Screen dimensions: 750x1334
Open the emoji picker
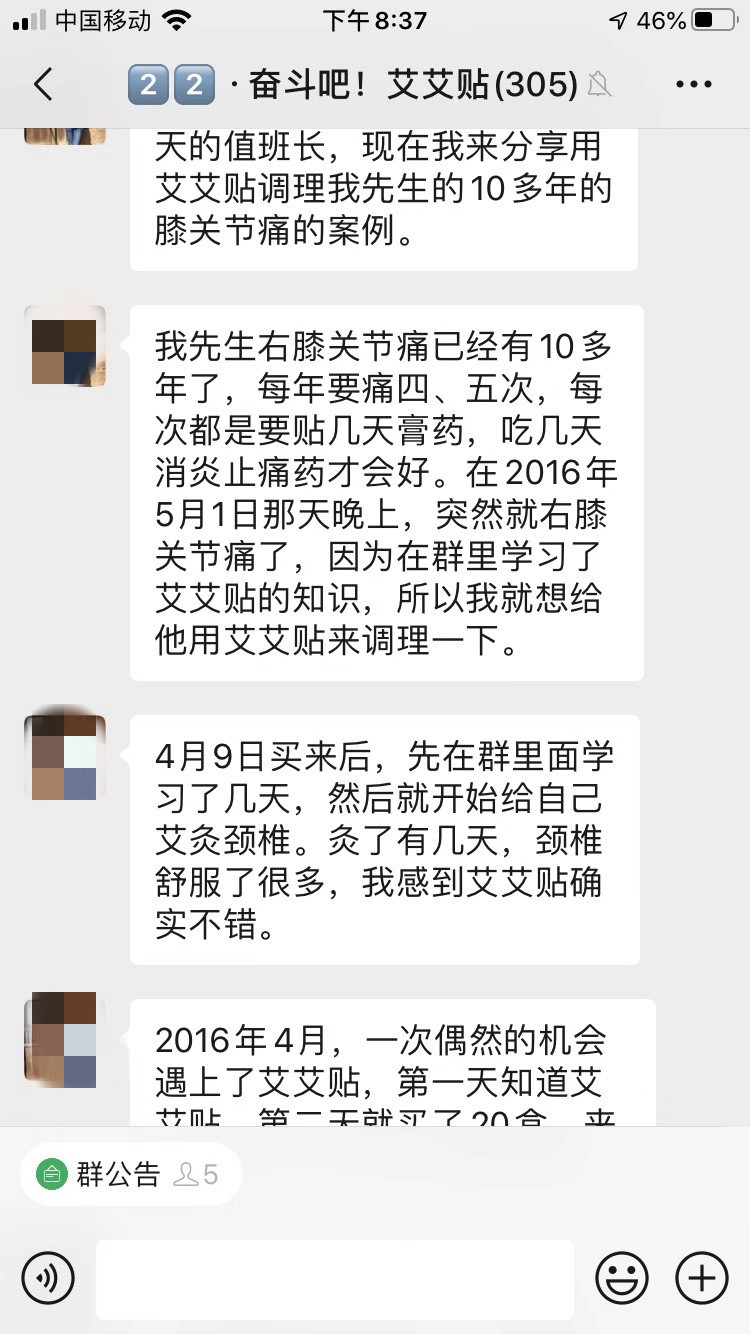click(x=622, y=1278)
